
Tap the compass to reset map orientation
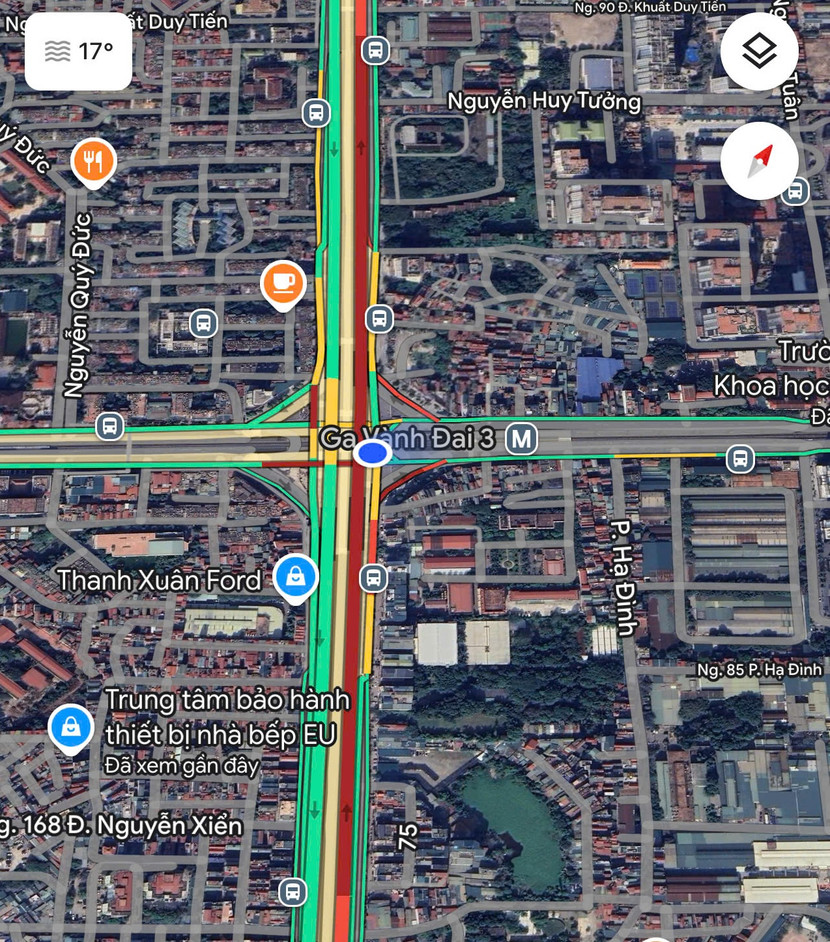(759, 160)
